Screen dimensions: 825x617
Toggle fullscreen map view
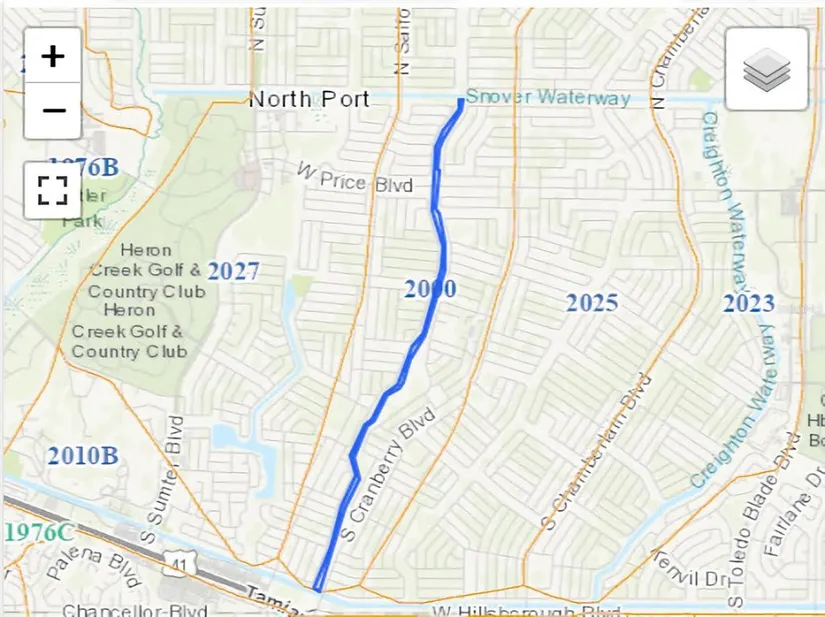(x=53, y=190)
